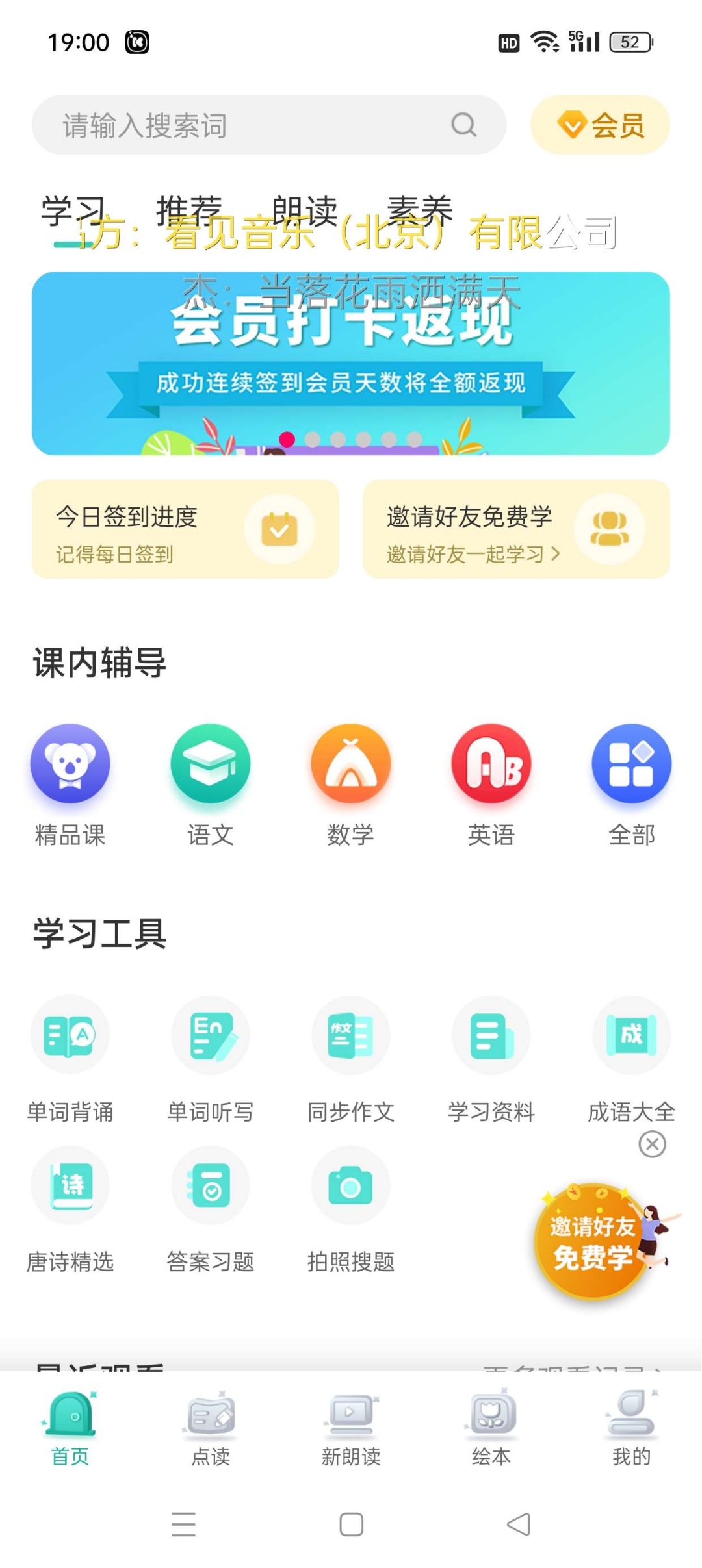Open the search box 请输入搜索词

point(247,125)
